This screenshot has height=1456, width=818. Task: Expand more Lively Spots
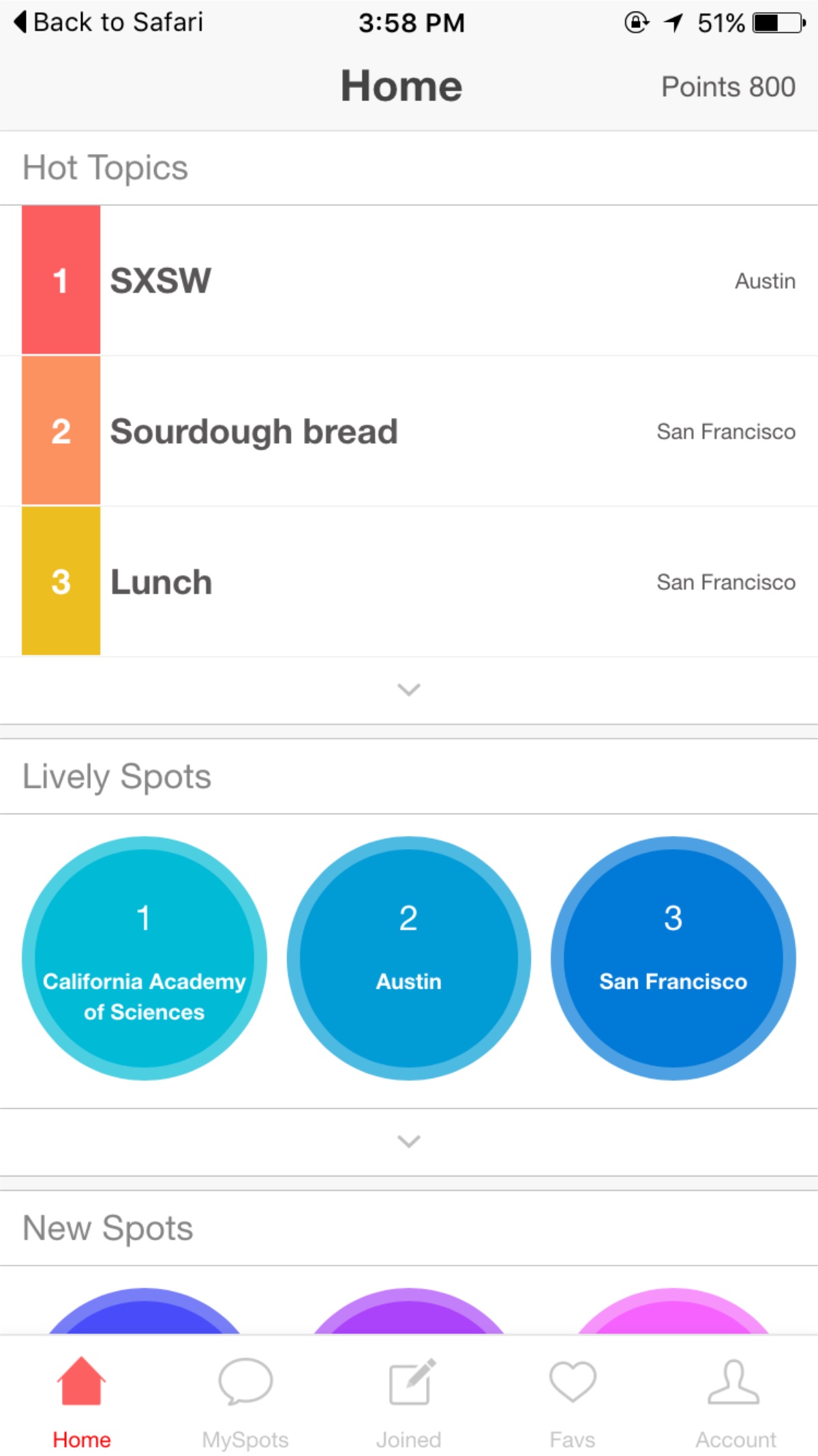pyautogui.click(x=409, y=1141)
